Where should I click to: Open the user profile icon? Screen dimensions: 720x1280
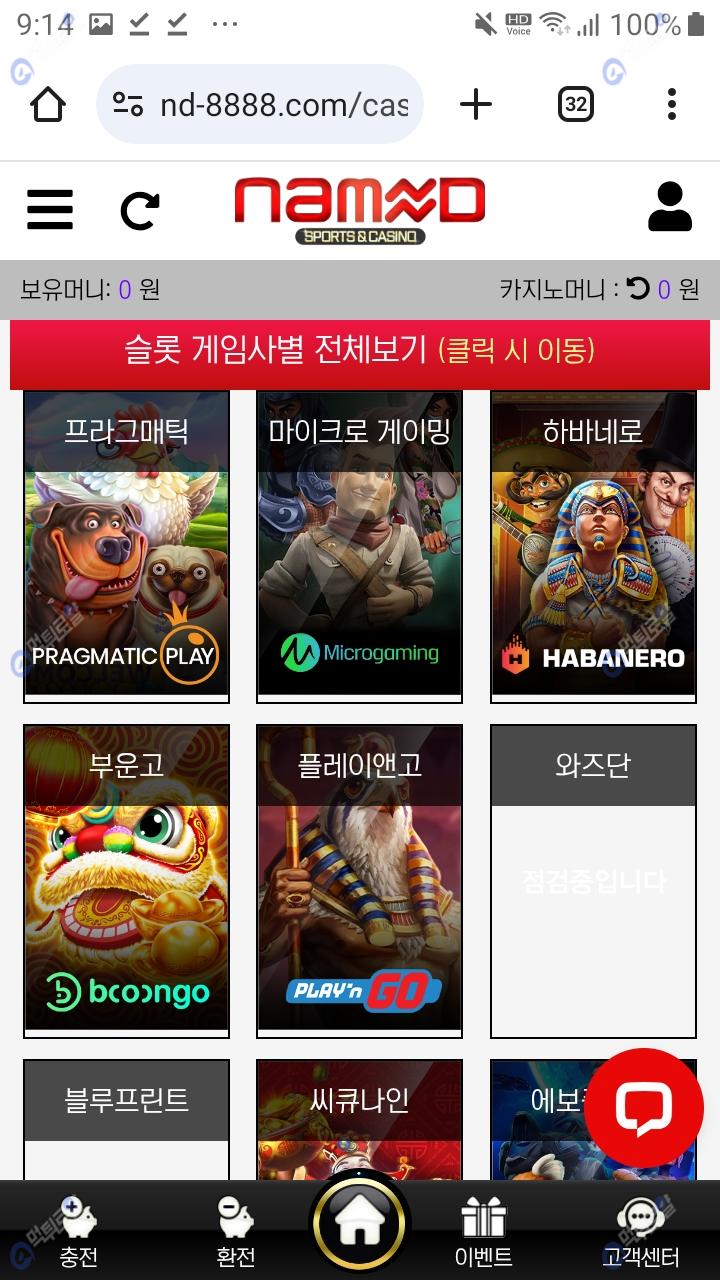click(x=669, y=208)
